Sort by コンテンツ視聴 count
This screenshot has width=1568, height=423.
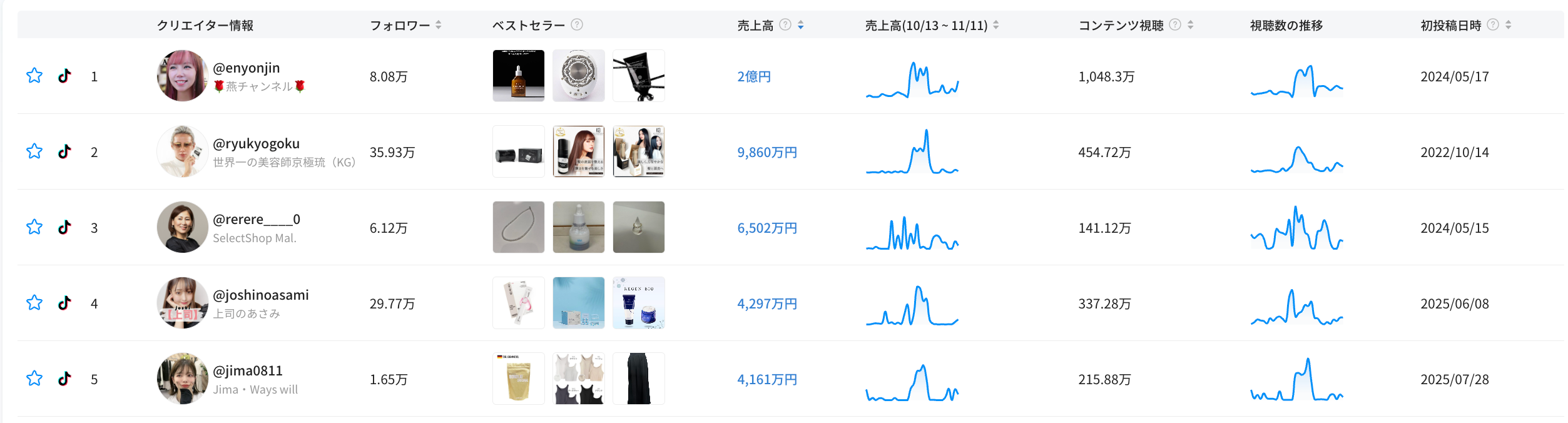(x=1191, y=25)
